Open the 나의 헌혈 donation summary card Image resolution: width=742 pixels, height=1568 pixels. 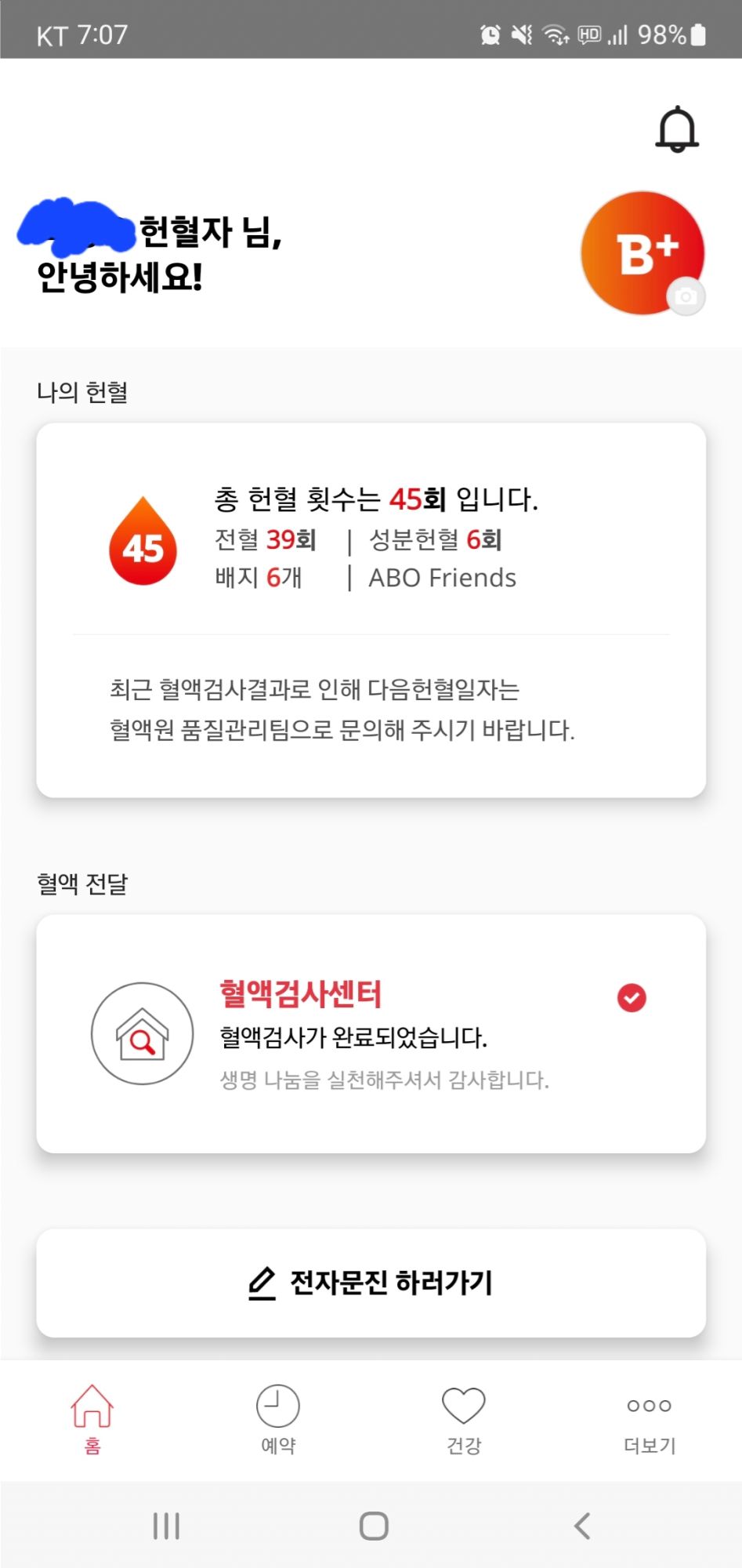click(371, 609)
